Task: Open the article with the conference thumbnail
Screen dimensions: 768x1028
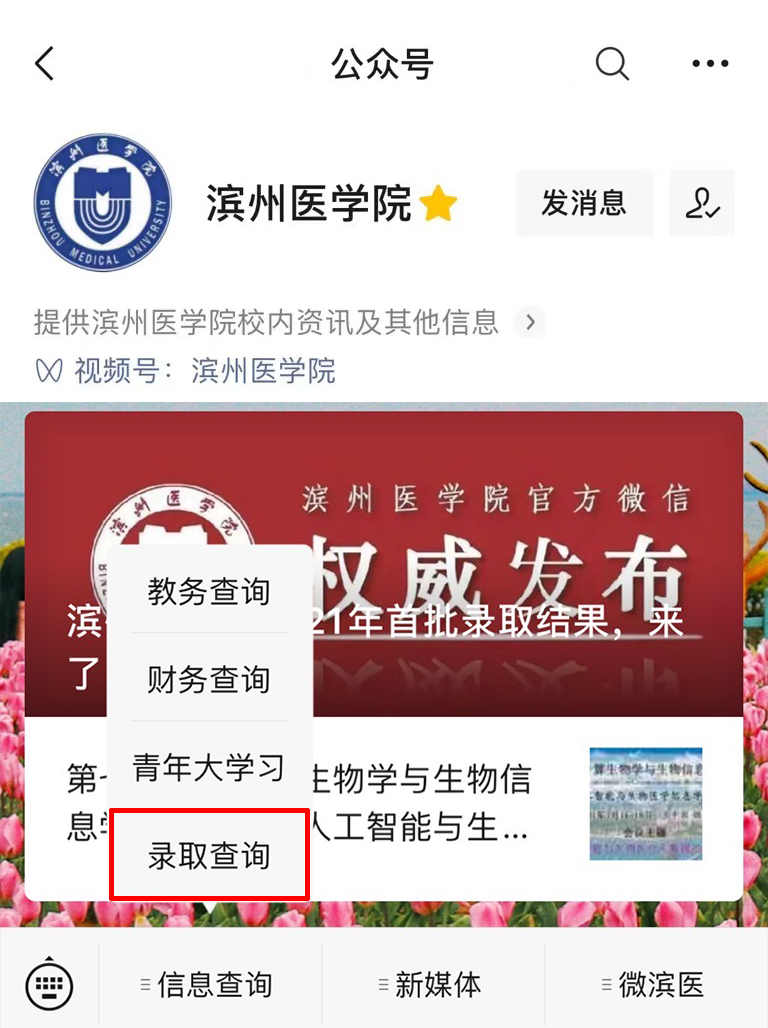Action: tap(645, 803)
